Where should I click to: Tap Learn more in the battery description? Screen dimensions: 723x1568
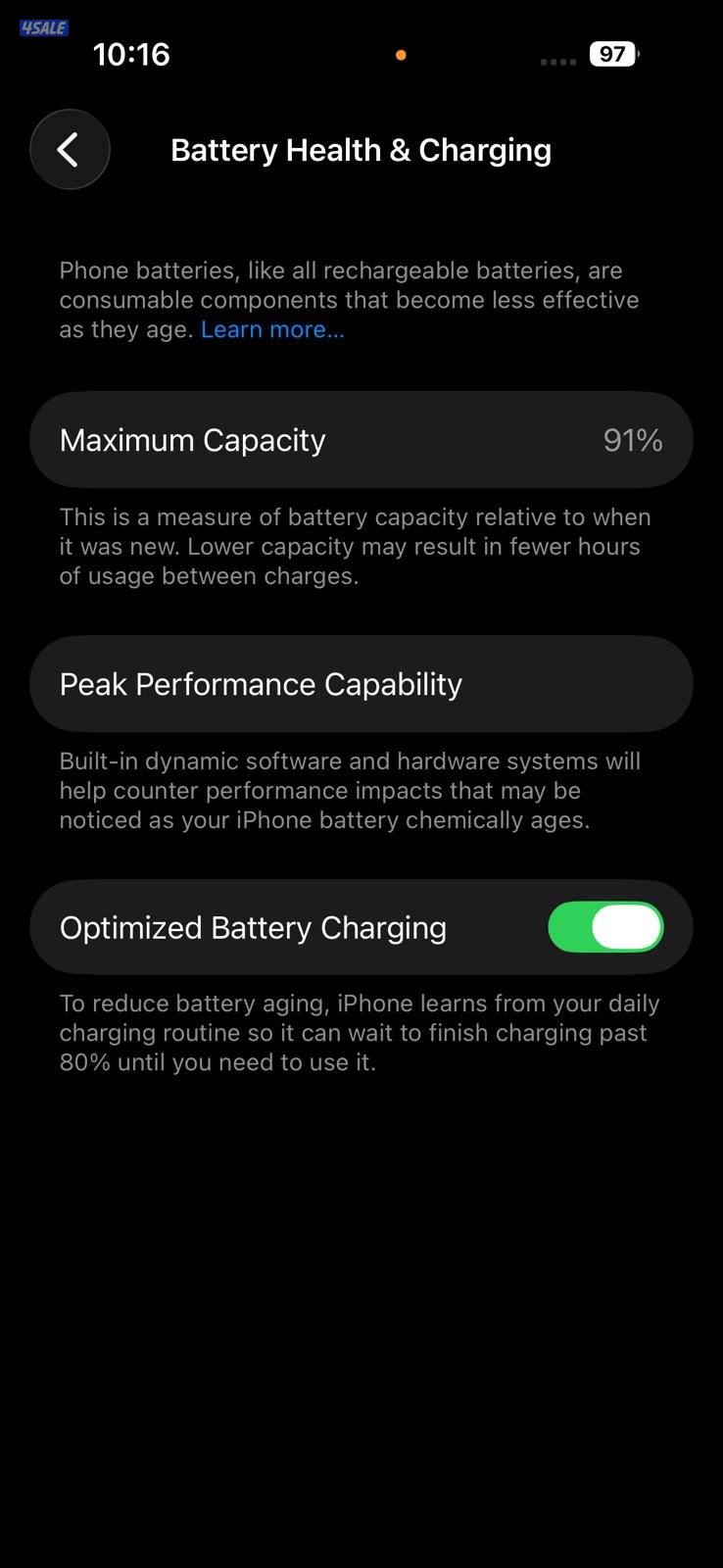[x=271, y=329]
